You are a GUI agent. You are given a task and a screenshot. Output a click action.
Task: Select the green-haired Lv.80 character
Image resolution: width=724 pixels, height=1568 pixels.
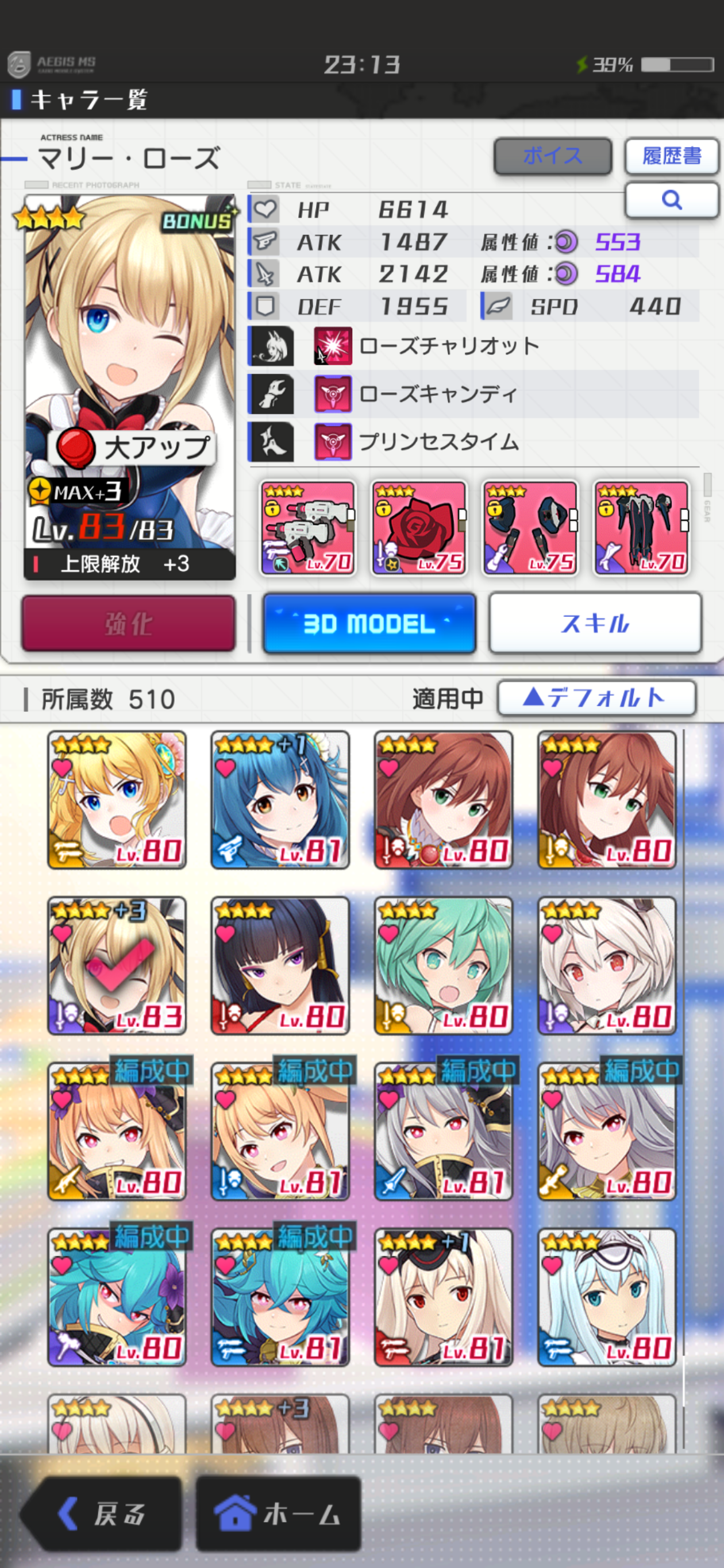(443, 965)
